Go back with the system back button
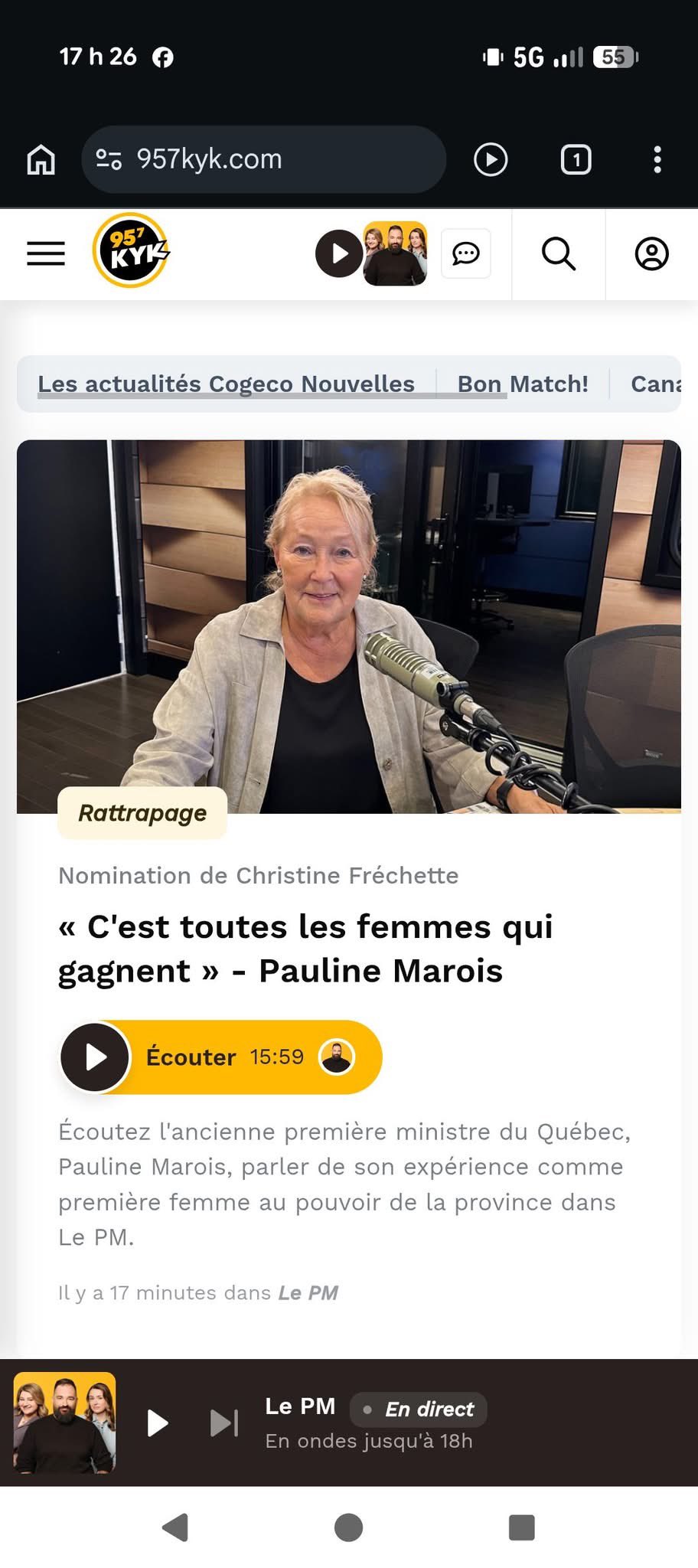Viewport: 698px width, 1568px height. pyautogui.click(x=176, y=1527)
